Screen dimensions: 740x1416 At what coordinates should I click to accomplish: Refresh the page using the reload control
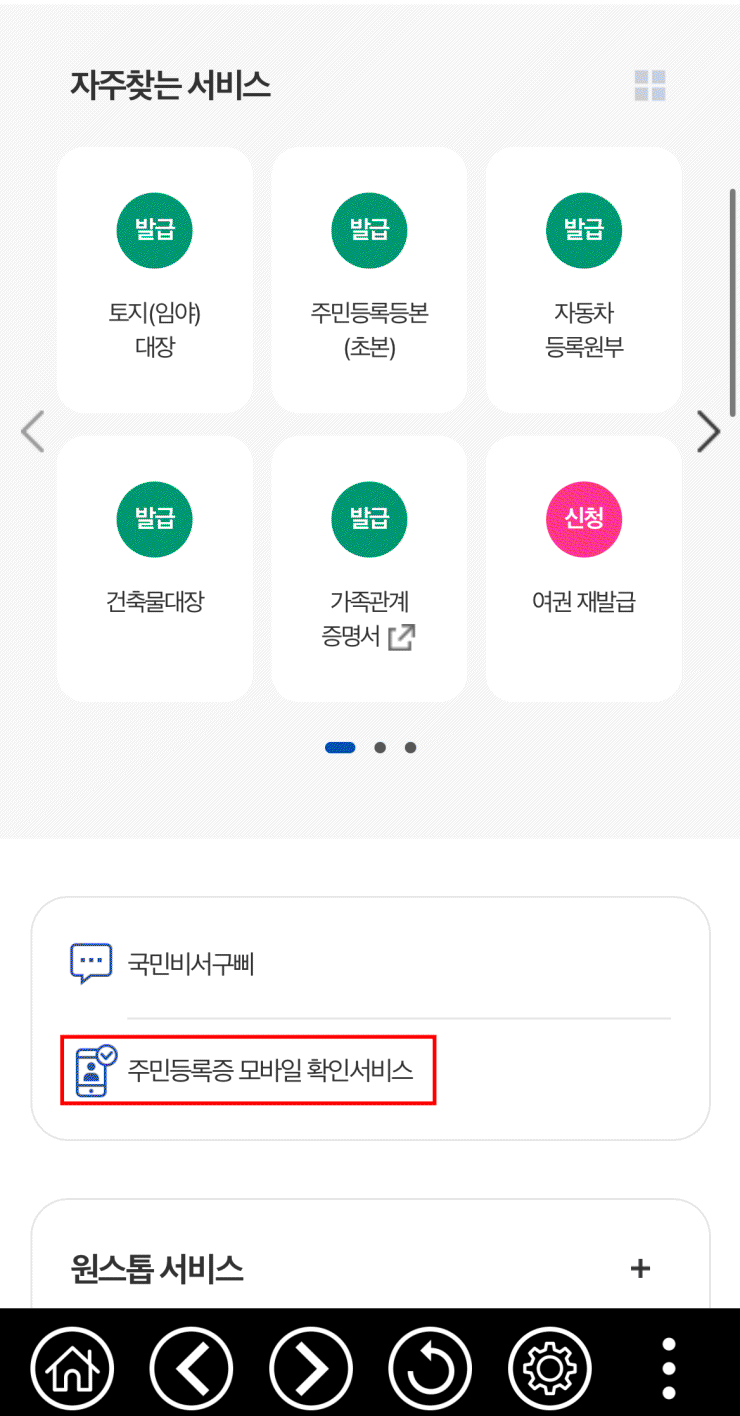click(x=429, y=1368)
